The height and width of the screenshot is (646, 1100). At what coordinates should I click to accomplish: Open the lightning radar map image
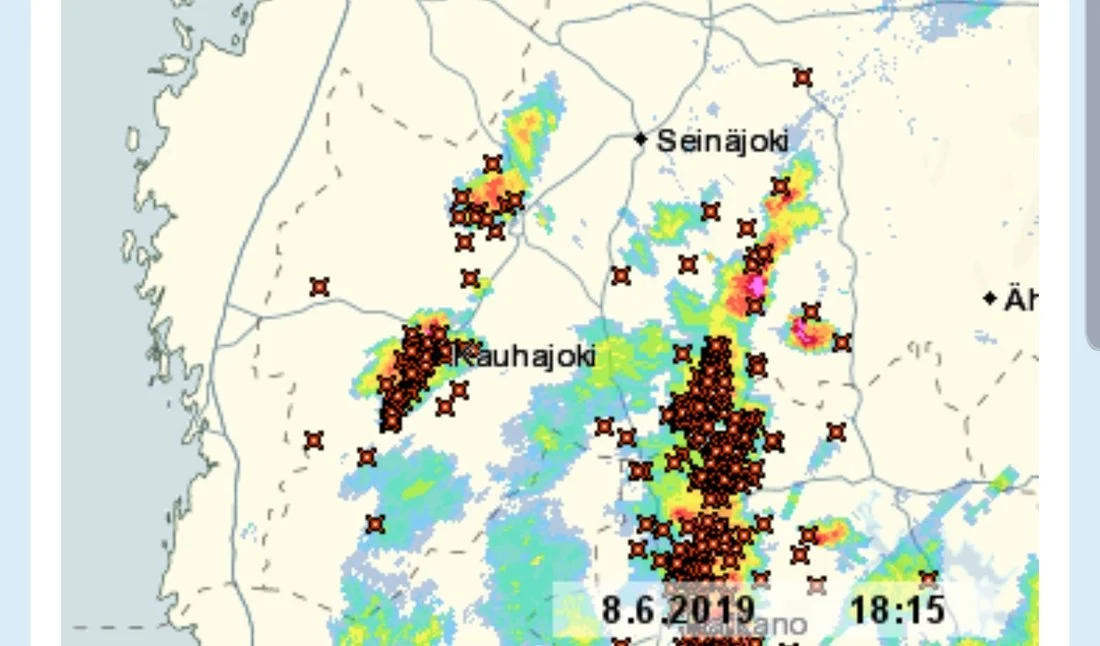coord(550,323)
